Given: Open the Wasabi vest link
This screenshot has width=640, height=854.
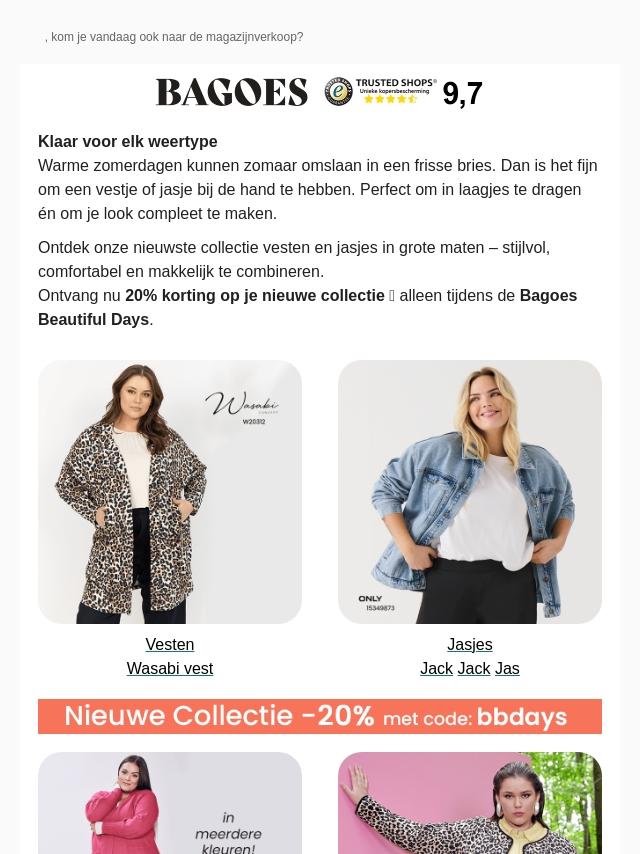Looking at the screenshot, I should click(x=169, y=668).
